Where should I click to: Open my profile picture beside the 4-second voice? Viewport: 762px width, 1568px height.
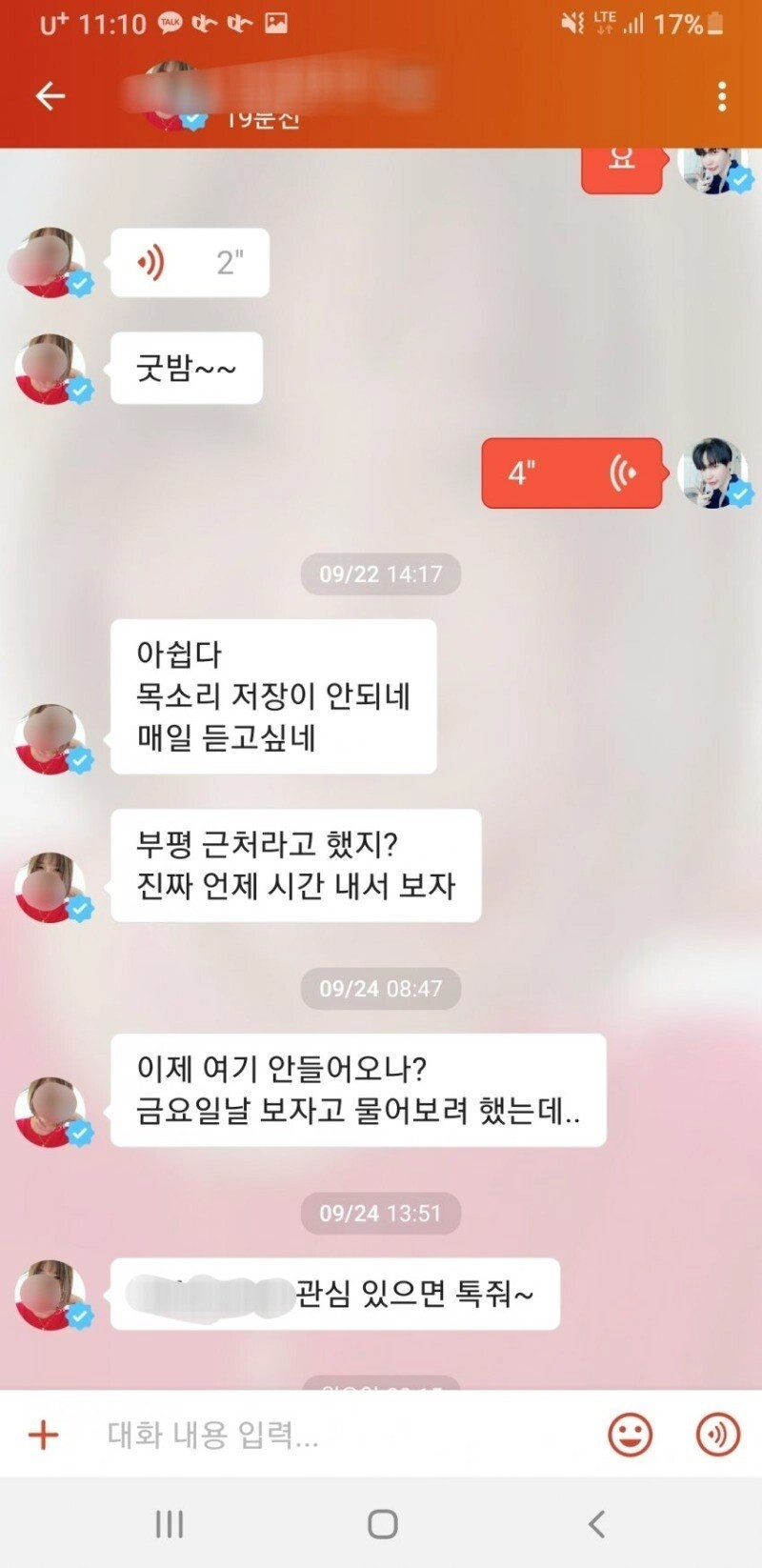click(x=712, y=472)
